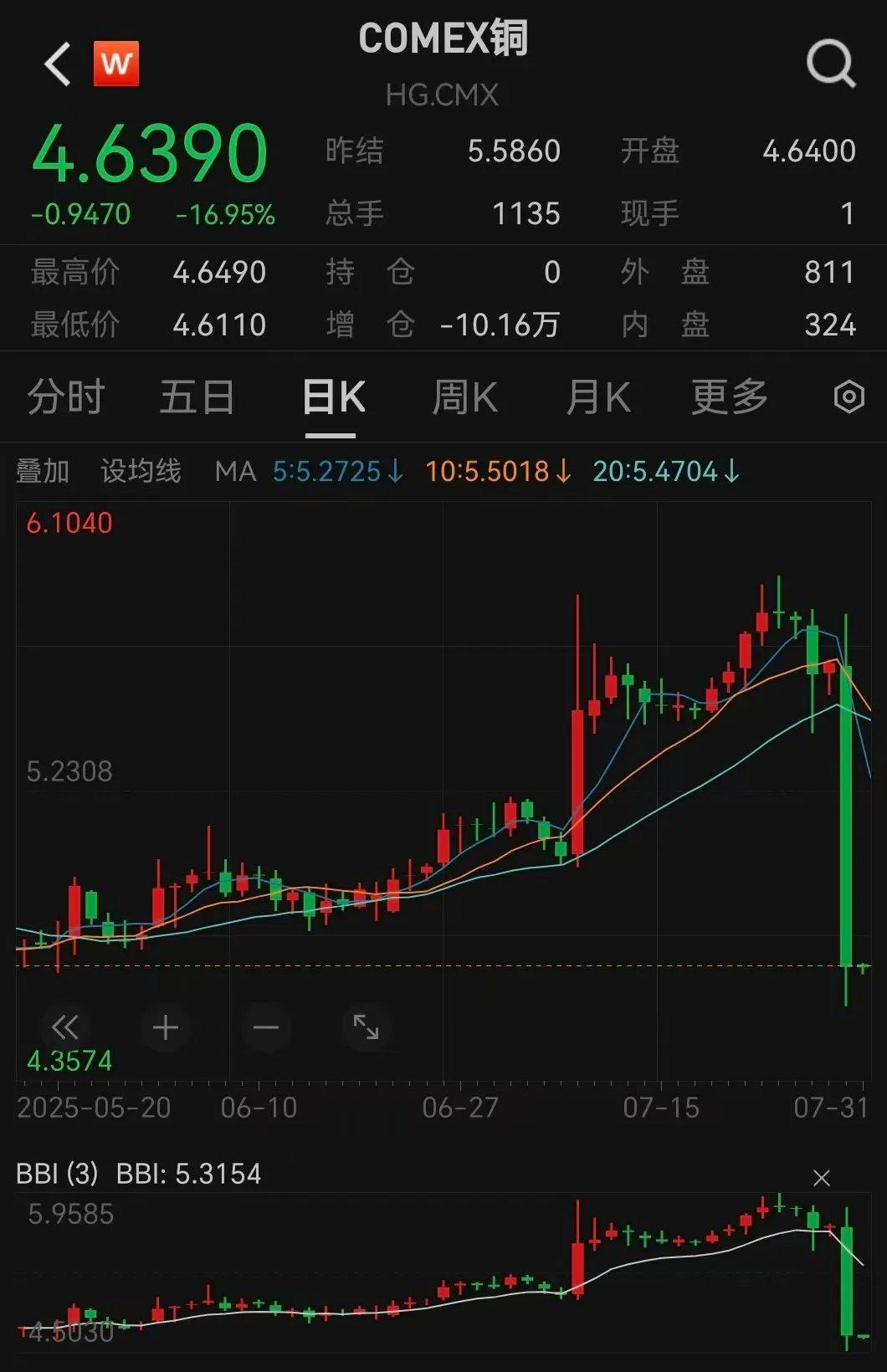Open the chart settings gear icon

pos(850,397)
